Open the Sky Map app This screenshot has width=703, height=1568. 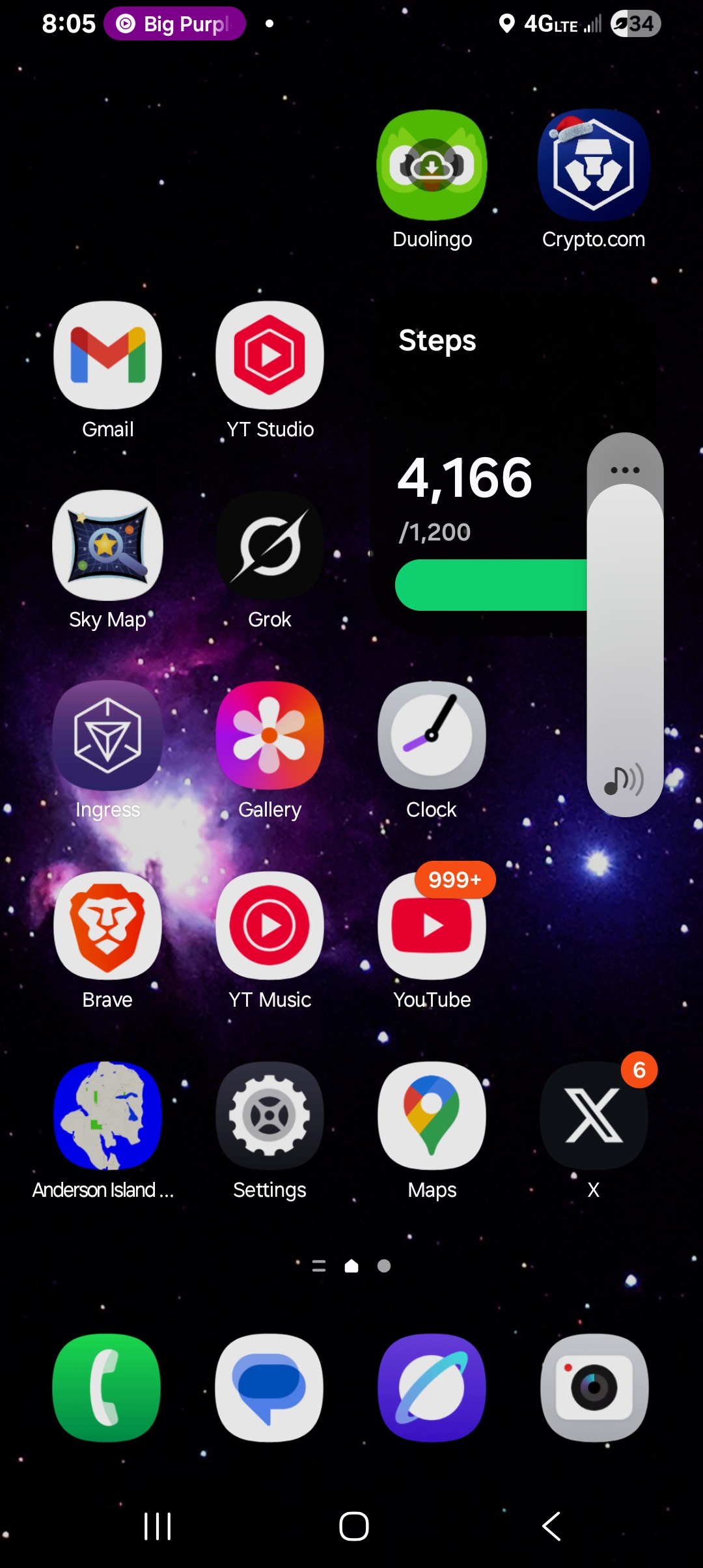[x=108, y=545]
